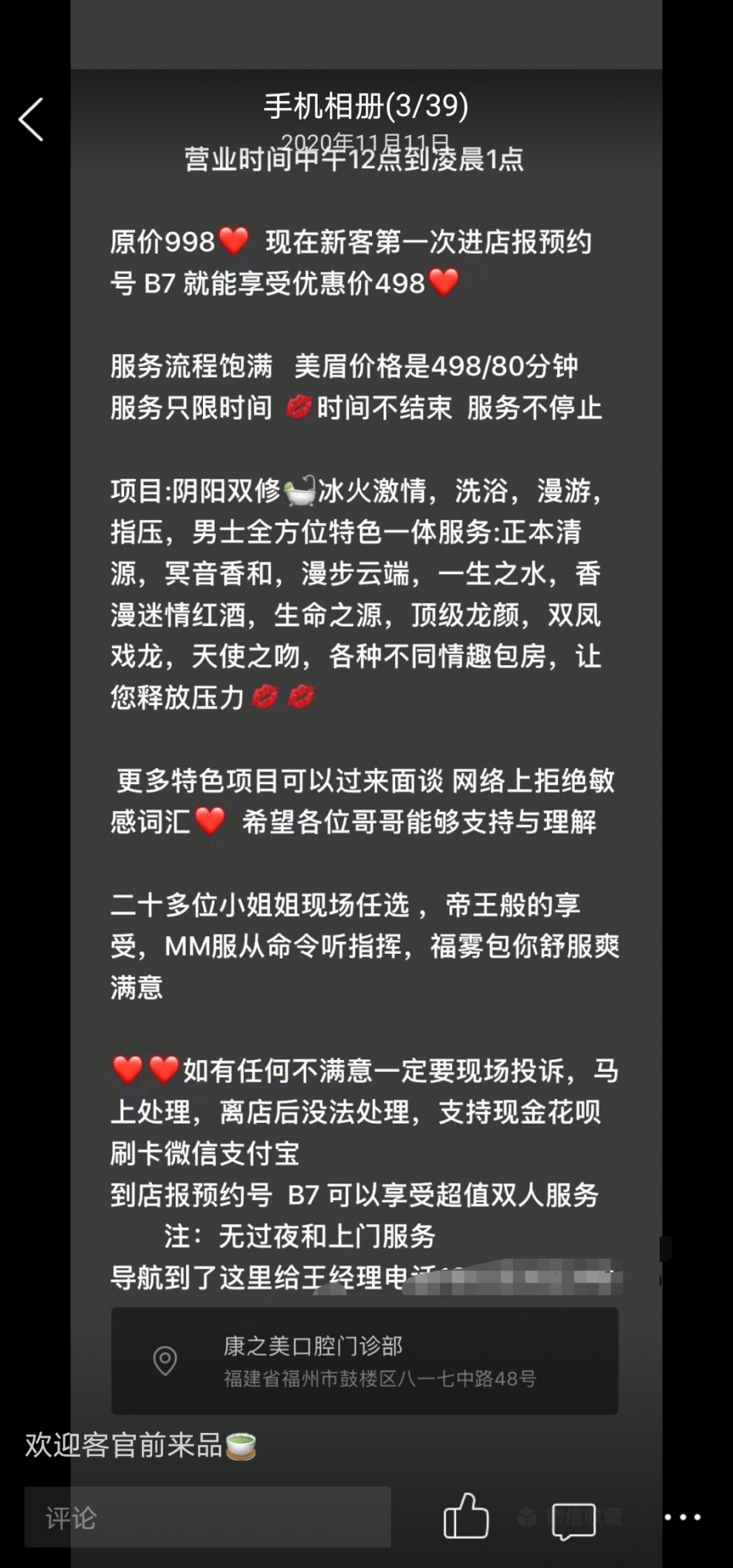The height and width of the screenshot is (1568, 733).
Task: Open the comments bubble icon
Action: pyautogui.click(x=573, y=1519)
